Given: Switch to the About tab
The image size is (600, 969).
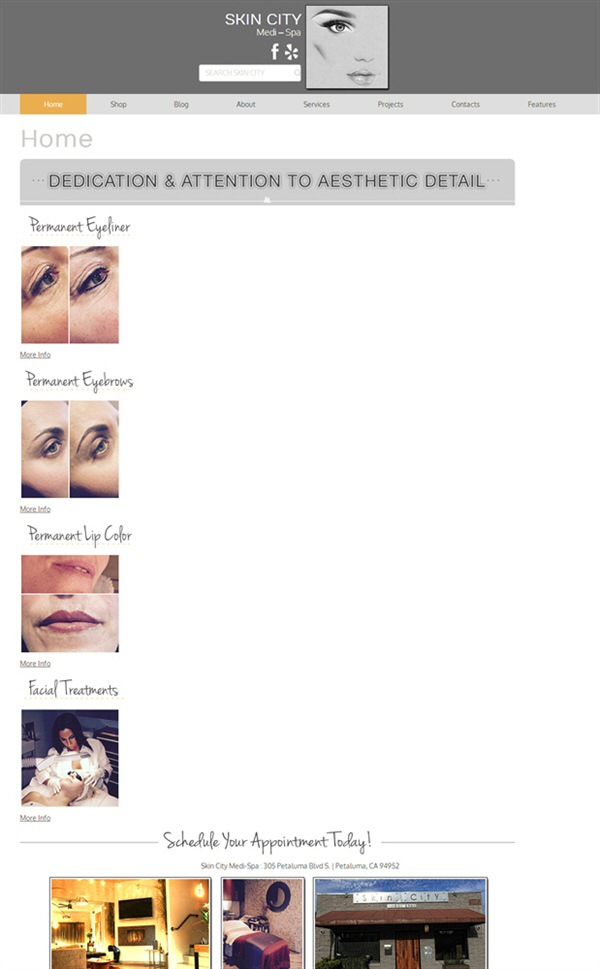Looking at the screenshot, I should pyautogui.click(x=246, y=104).
